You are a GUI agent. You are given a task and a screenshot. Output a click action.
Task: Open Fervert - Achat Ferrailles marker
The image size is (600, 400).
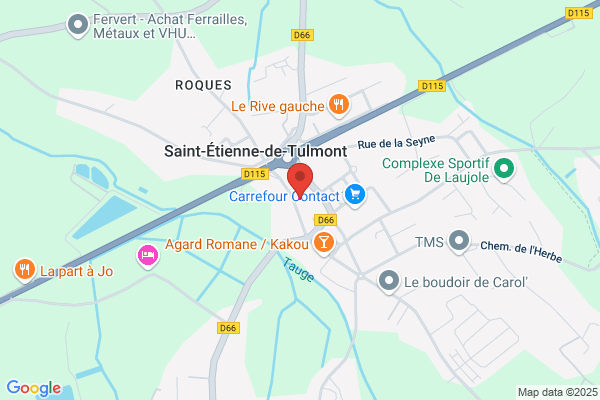(x=78, y=26)
